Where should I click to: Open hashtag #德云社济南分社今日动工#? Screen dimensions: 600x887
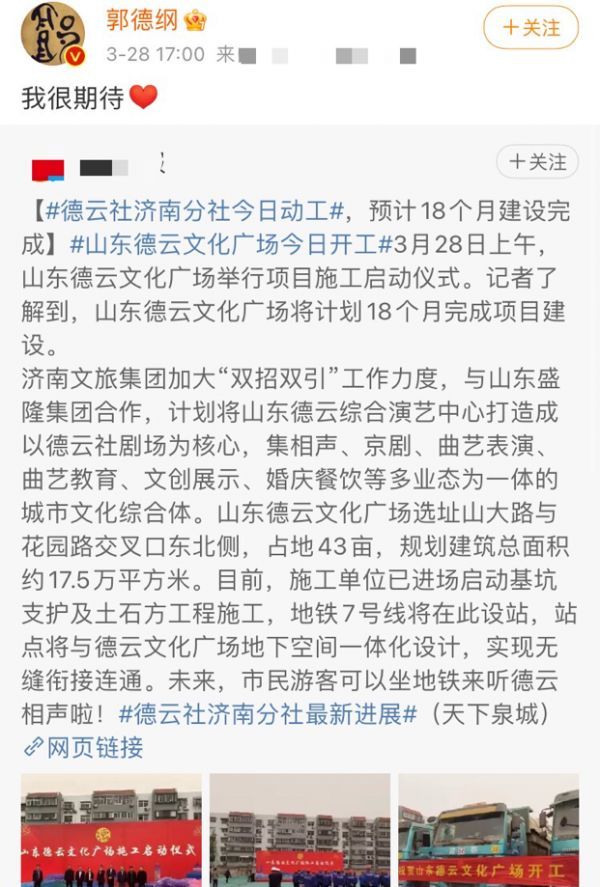195,211
